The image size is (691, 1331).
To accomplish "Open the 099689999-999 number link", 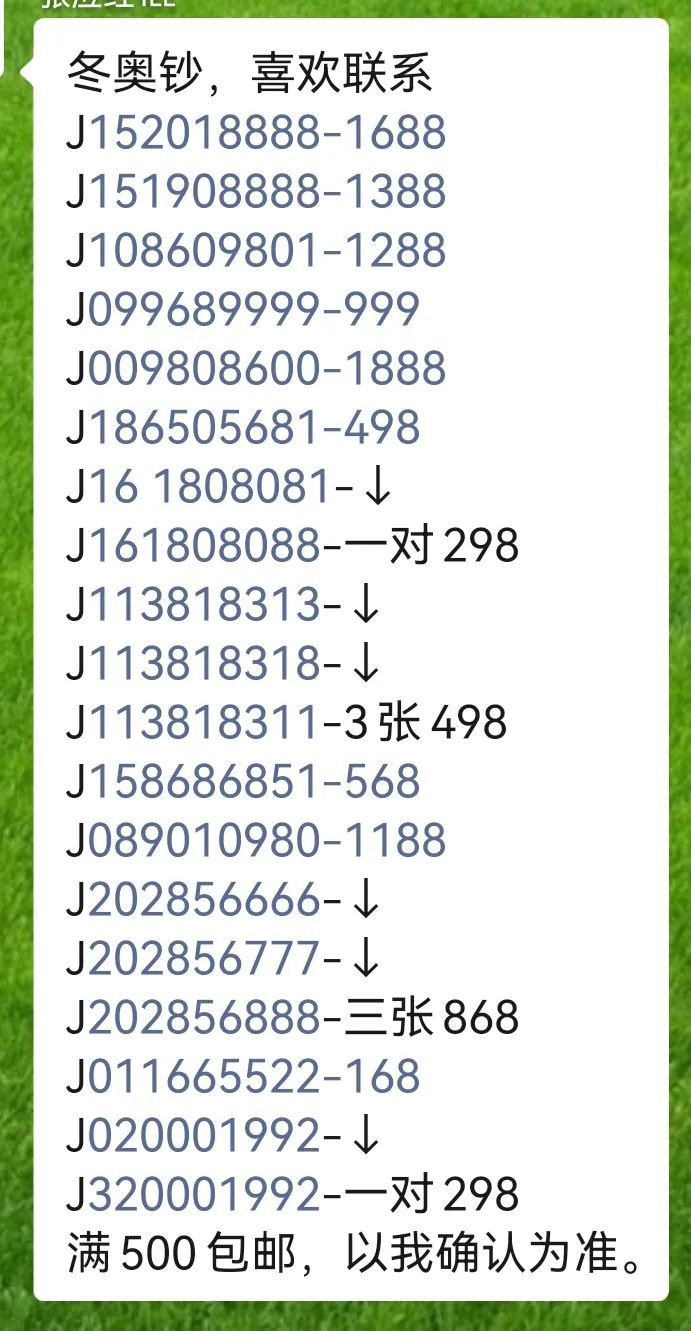I will [254, 310].
